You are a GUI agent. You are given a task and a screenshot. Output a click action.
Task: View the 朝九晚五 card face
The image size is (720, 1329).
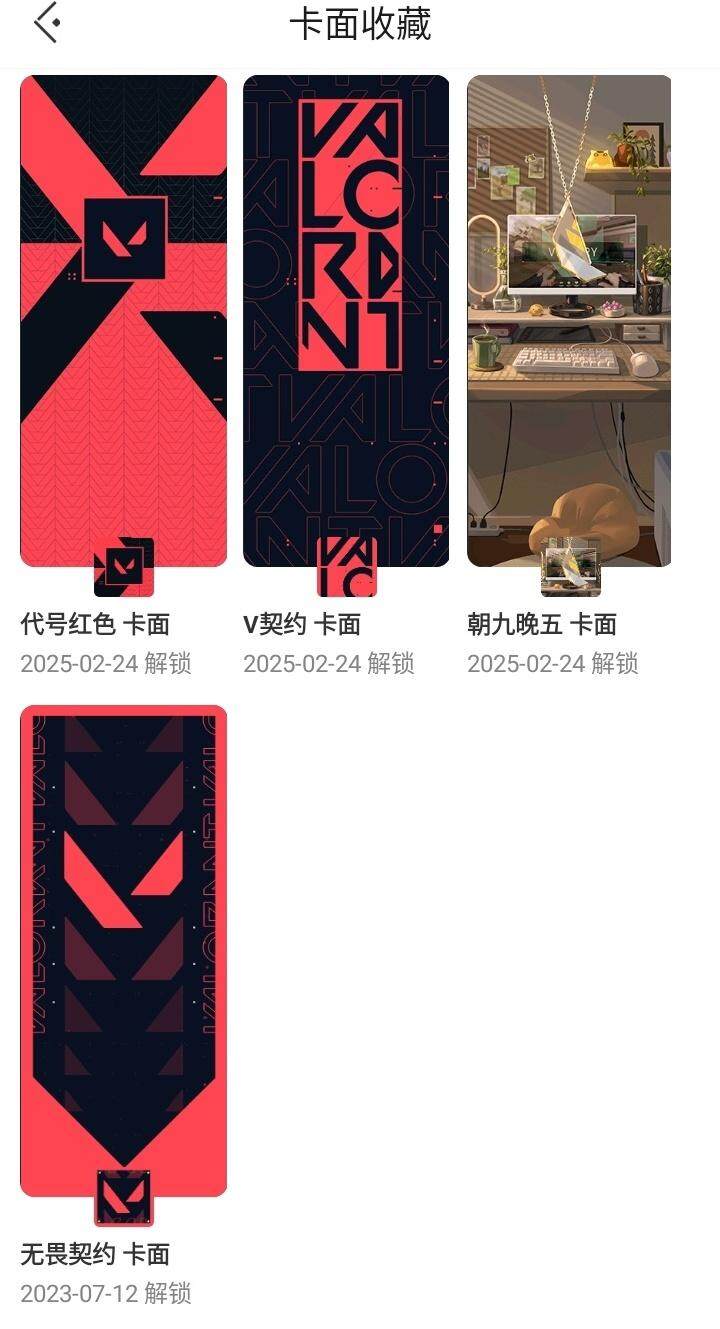coord(569,320)
